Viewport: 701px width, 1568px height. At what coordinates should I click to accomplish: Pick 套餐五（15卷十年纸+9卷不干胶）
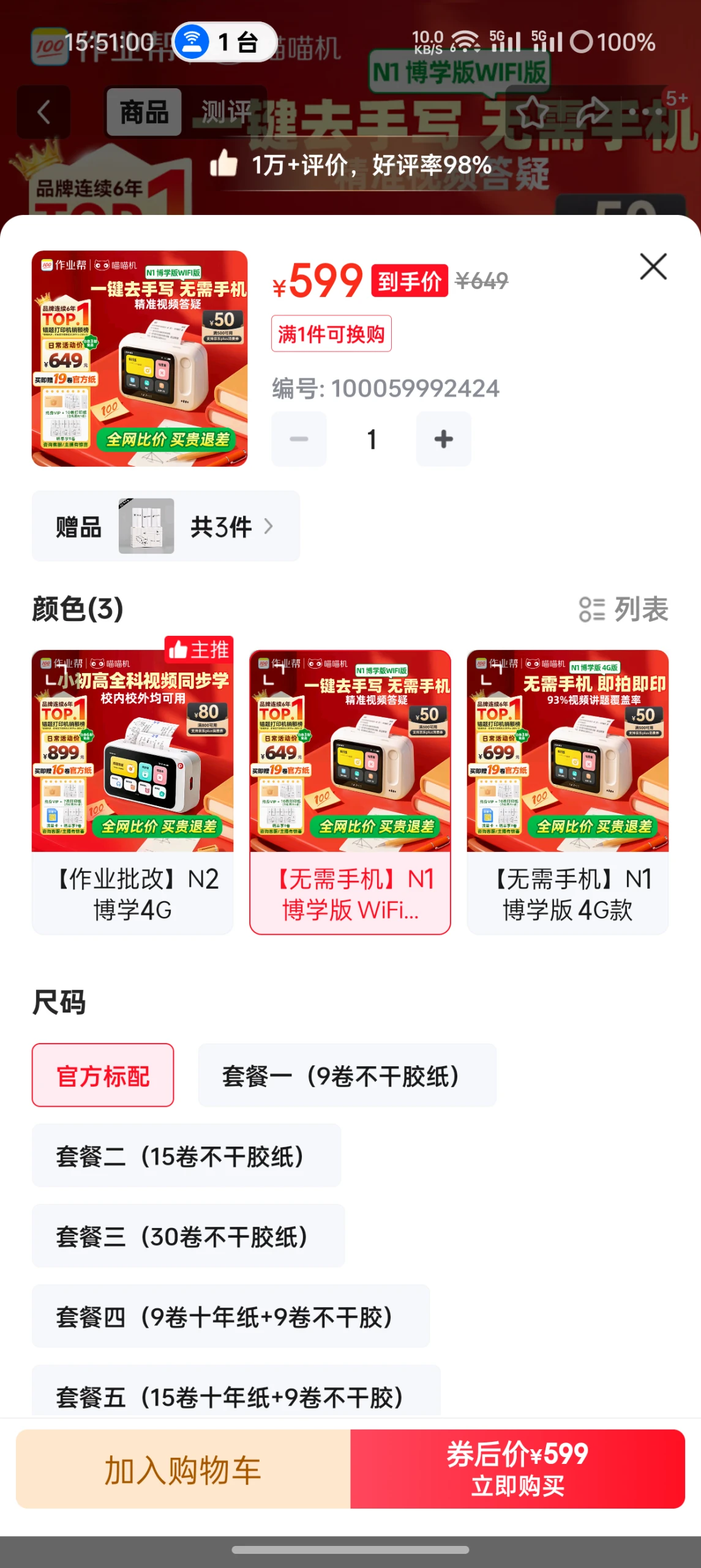pos(236,1393)
